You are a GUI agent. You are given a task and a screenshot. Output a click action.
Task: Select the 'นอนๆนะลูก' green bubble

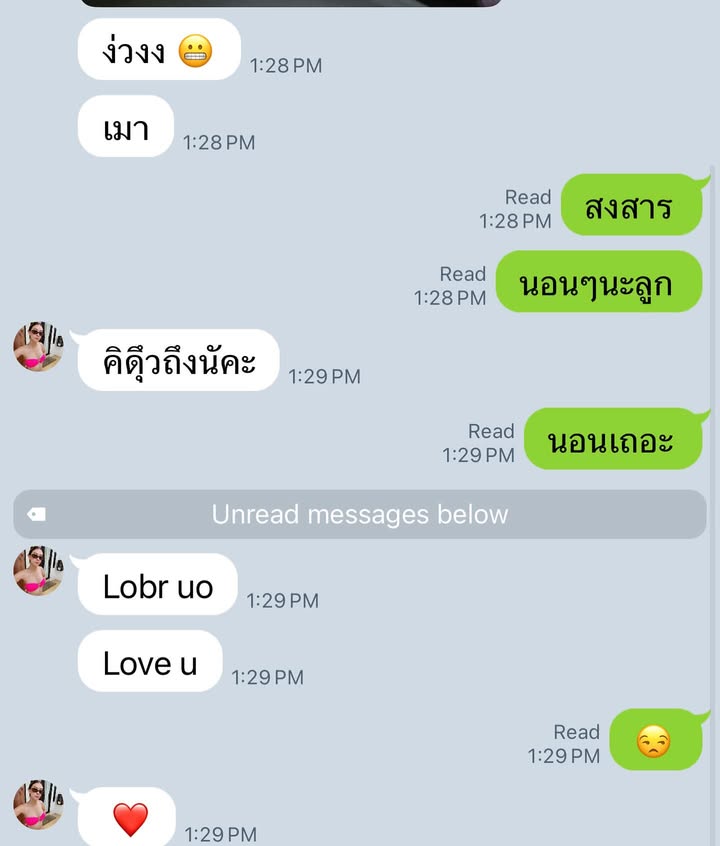pyautogui.click(x=599, y=282)
